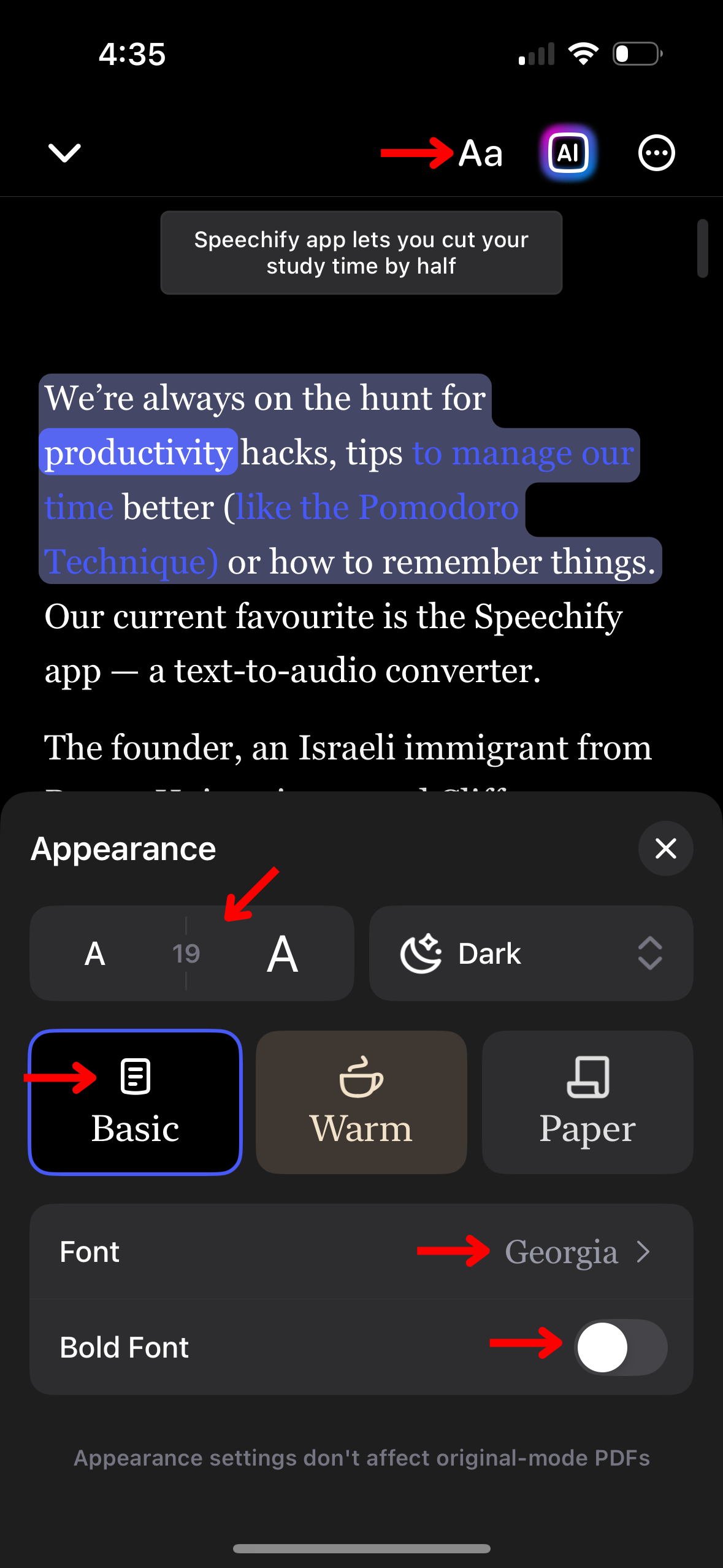Increase text size with large A
The height and width of the screenshot is (1568, 723).
point(282,954)
